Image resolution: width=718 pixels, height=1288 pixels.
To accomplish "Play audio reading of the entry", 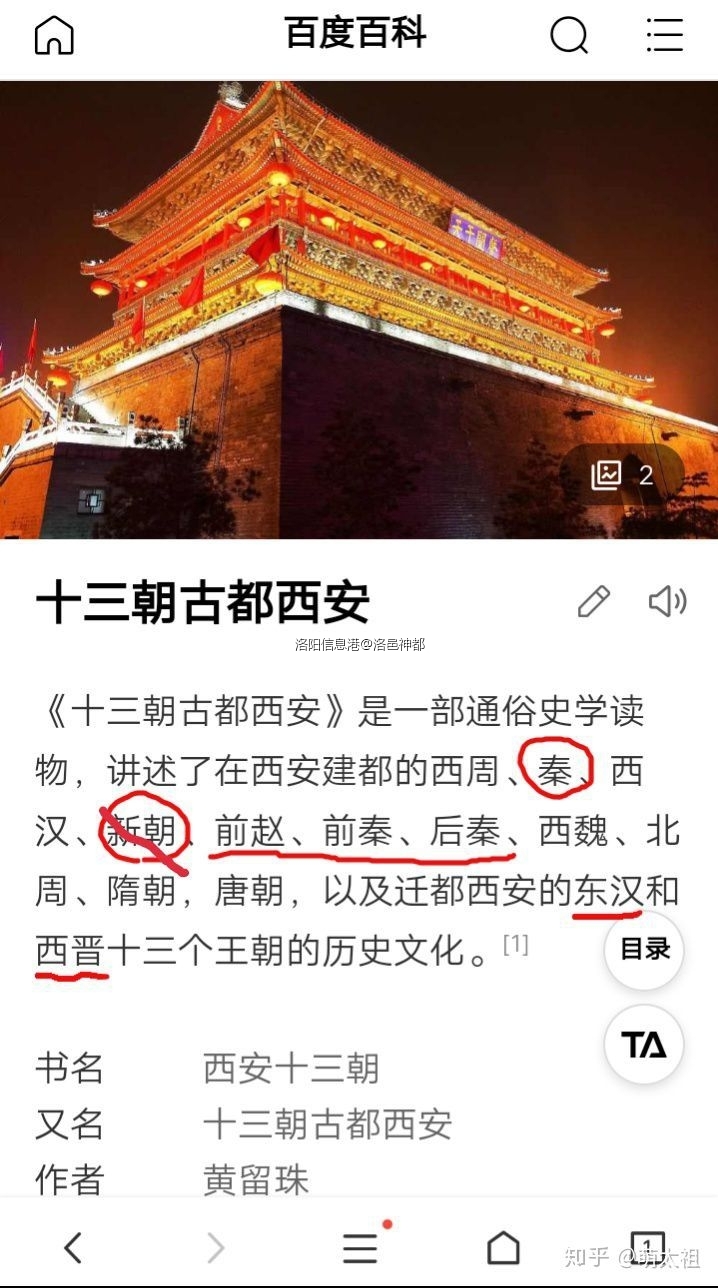I will click(x=667, y=601).
